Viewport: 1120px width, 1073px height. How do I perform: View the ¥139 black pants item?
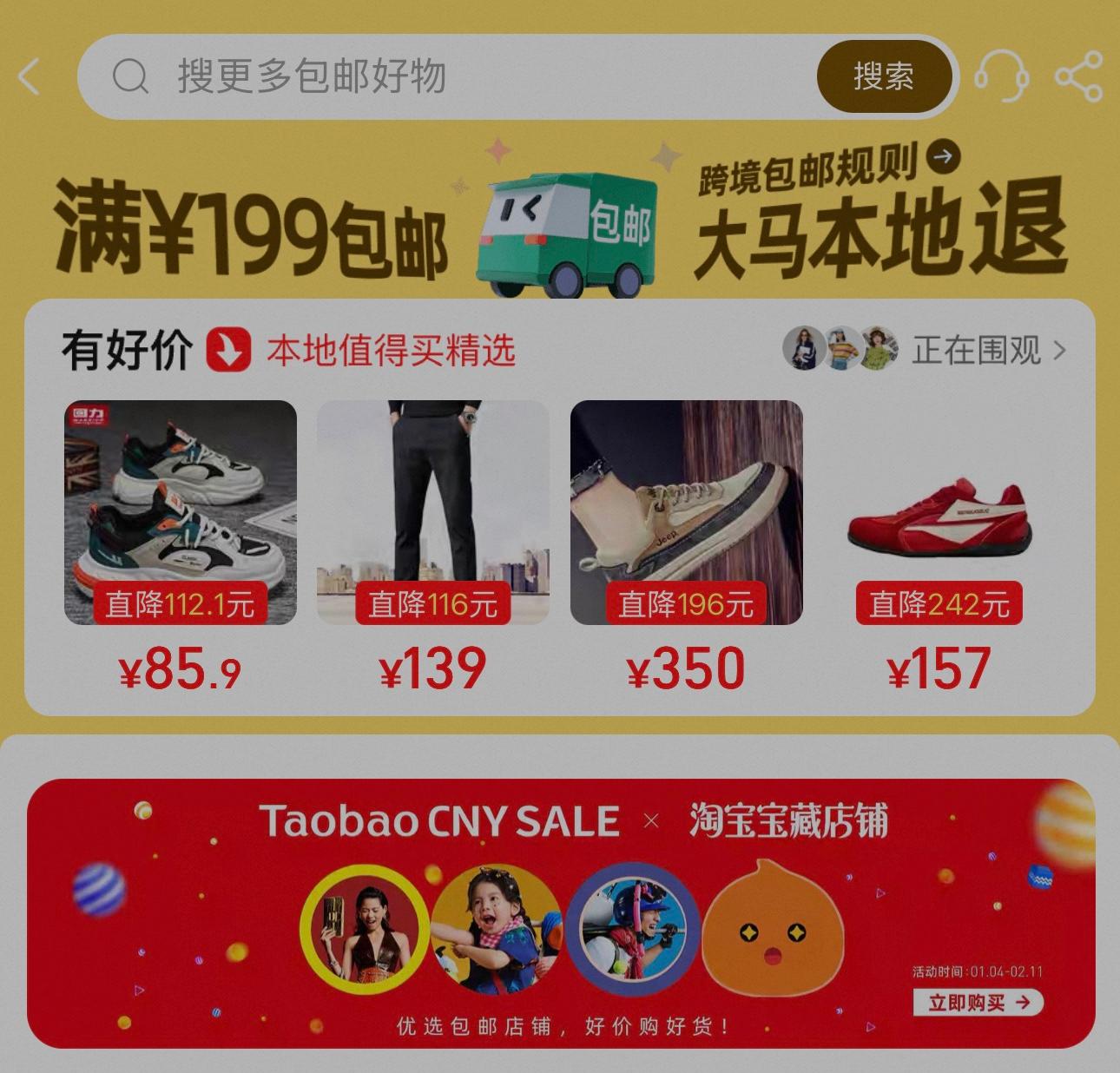[432, 512]
